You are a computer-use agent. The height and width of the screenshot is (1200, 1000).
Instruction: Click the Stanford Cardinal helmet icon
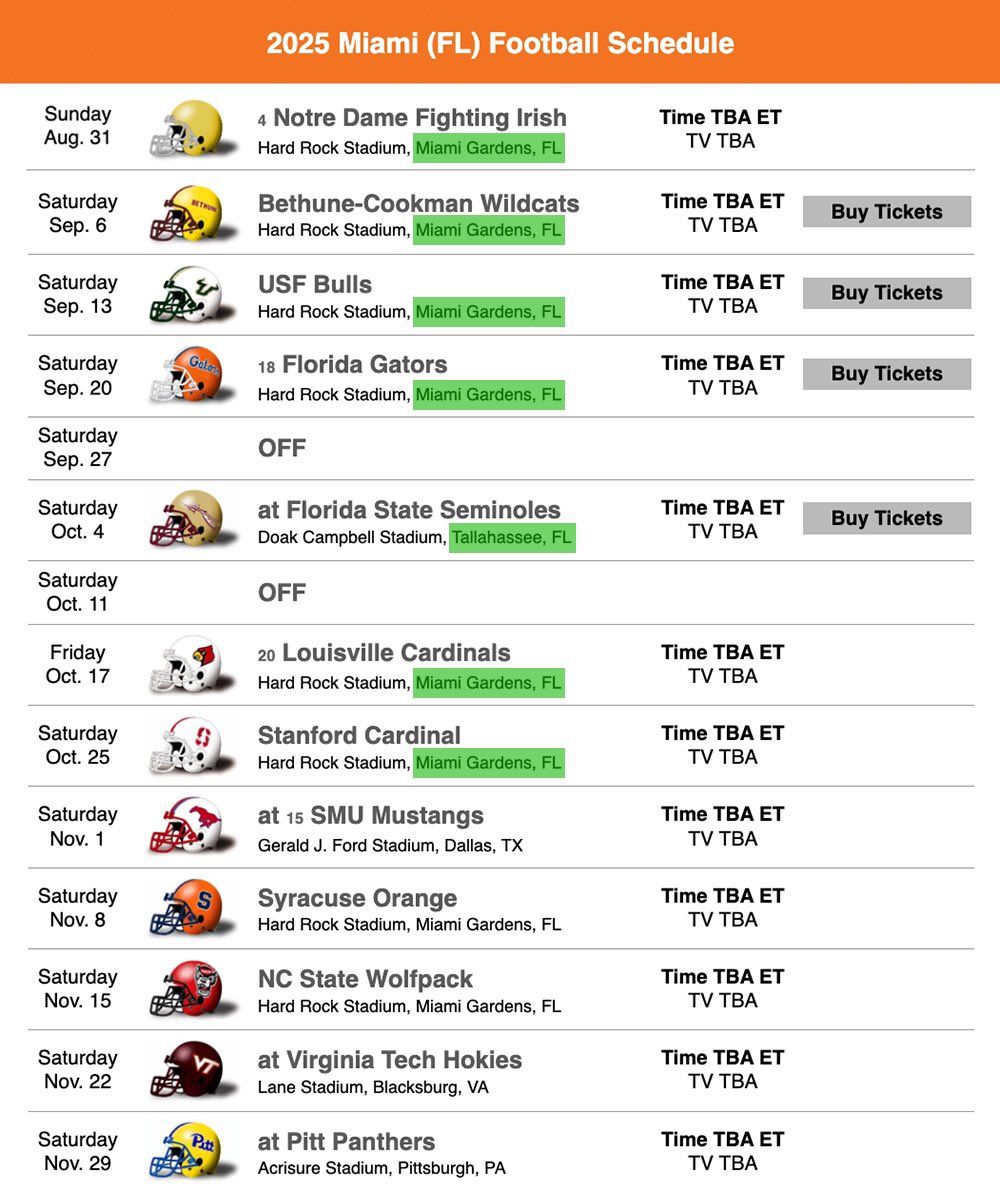tap(188, 744)
